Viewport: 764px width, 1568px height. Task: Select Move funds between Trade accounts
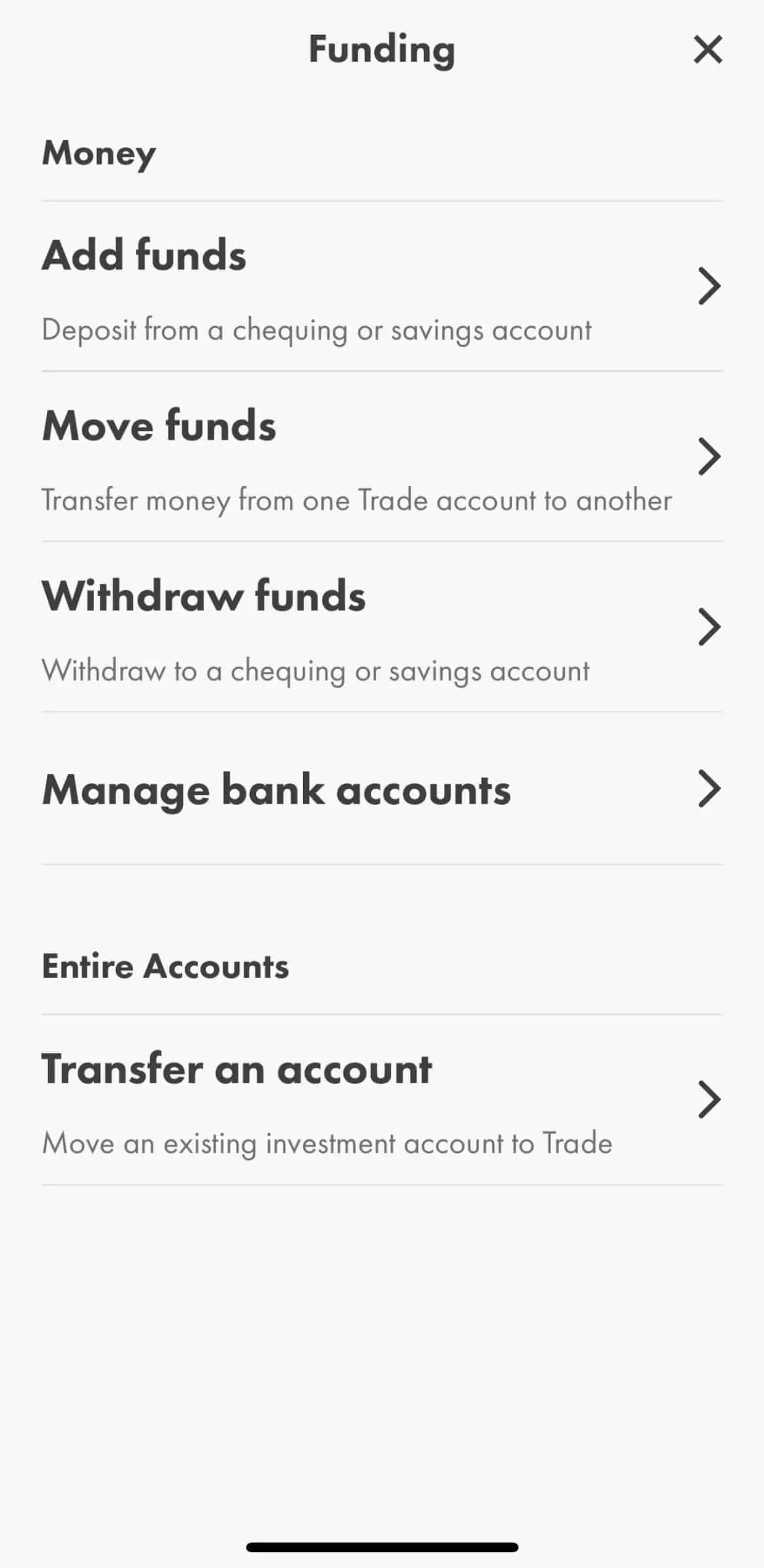pyautogui.click(x=382, y=457)
